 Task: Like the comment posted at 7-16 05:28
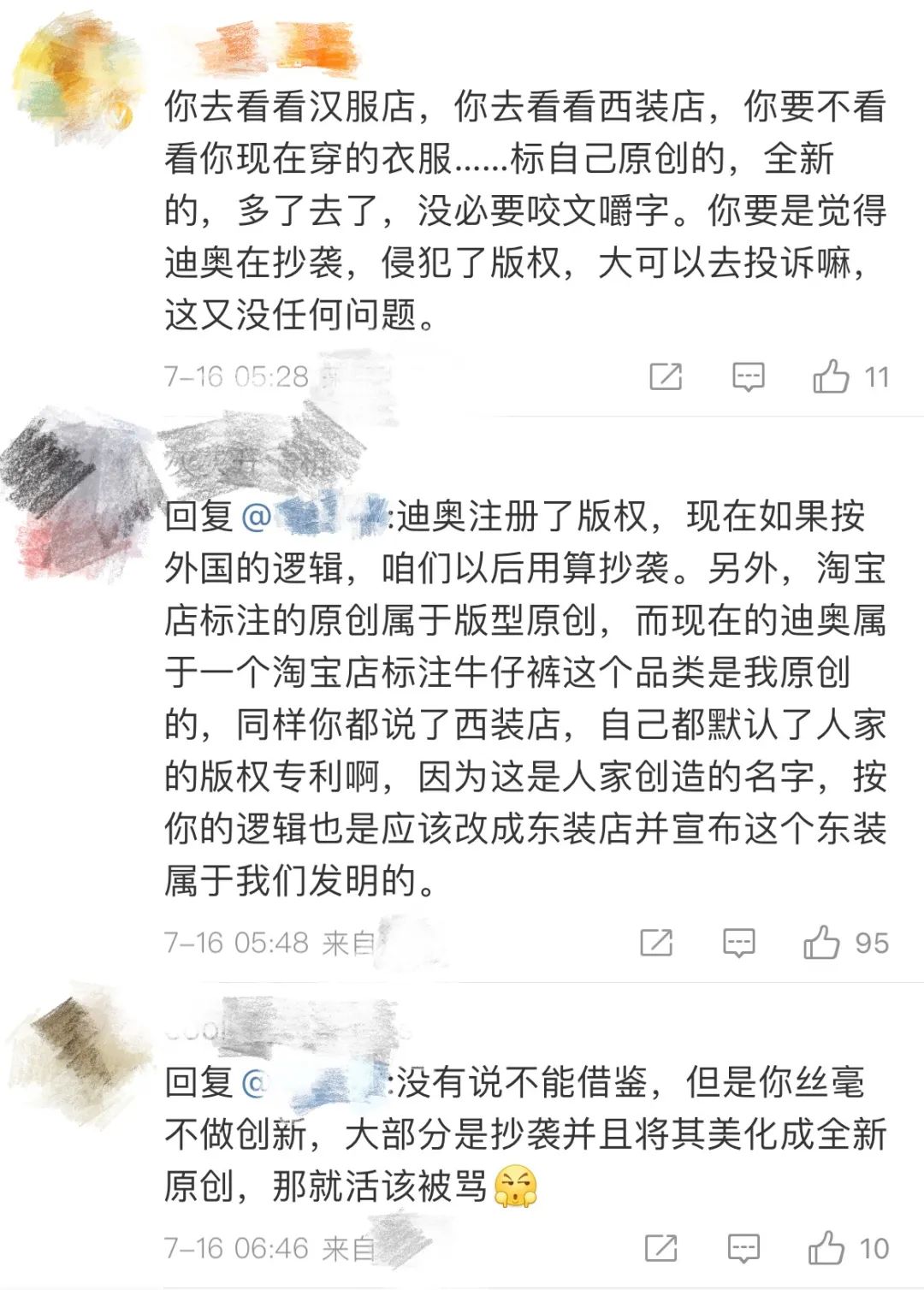pos(831,376)
